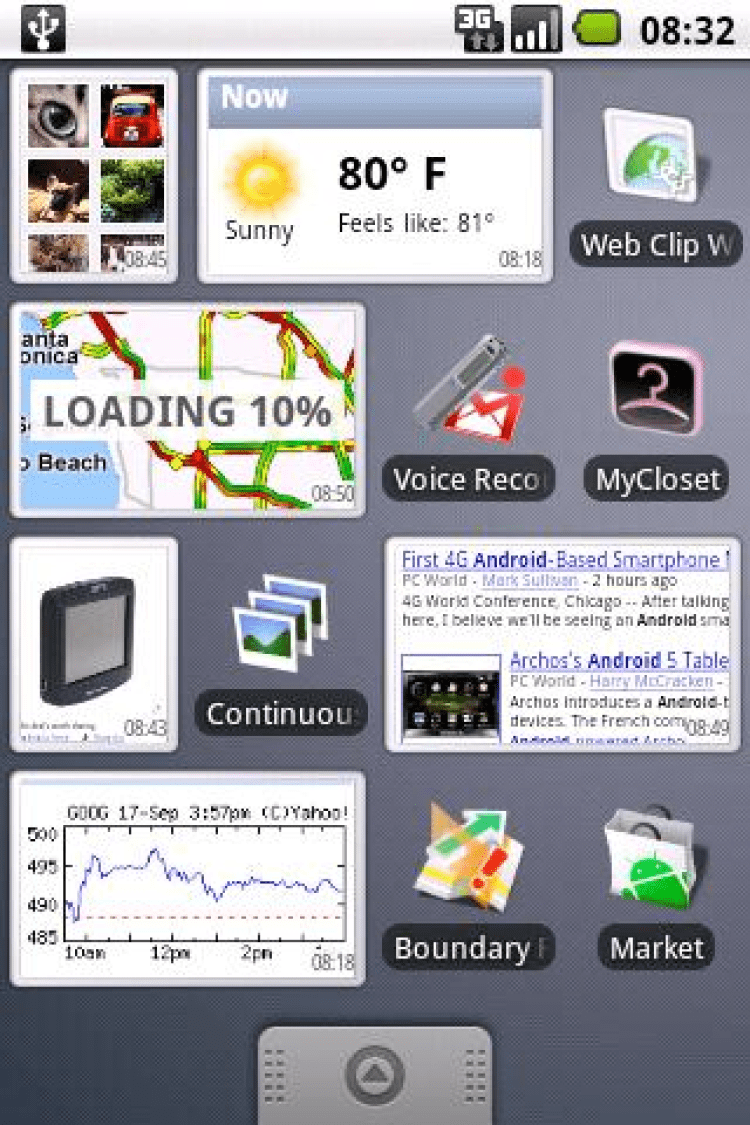
Task: Open the app drawer handle
Action: pyautogui.click(x=375, y=1076)
